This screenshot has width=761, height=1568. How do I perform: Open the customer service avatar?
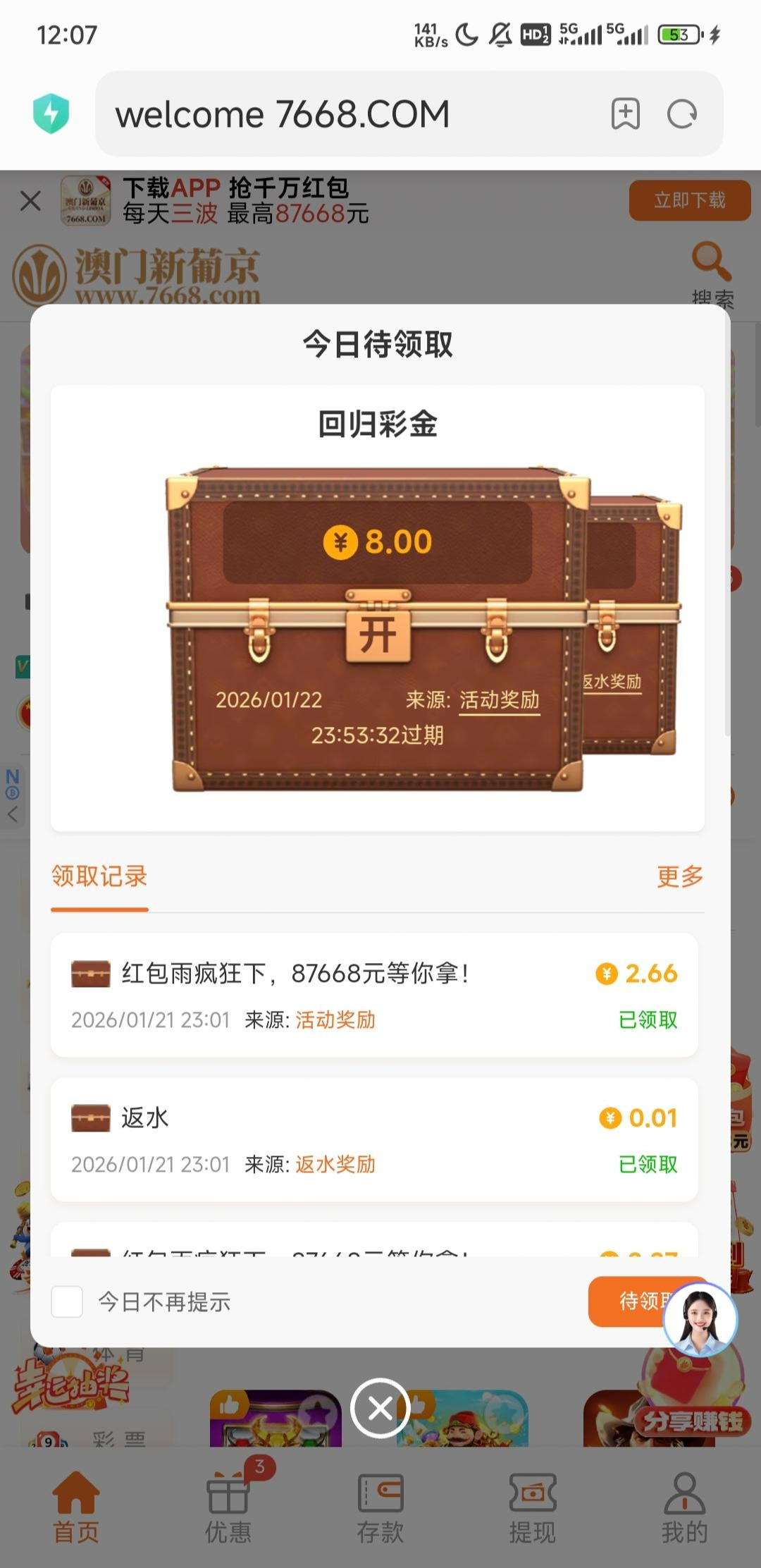tap(700, 1318)
